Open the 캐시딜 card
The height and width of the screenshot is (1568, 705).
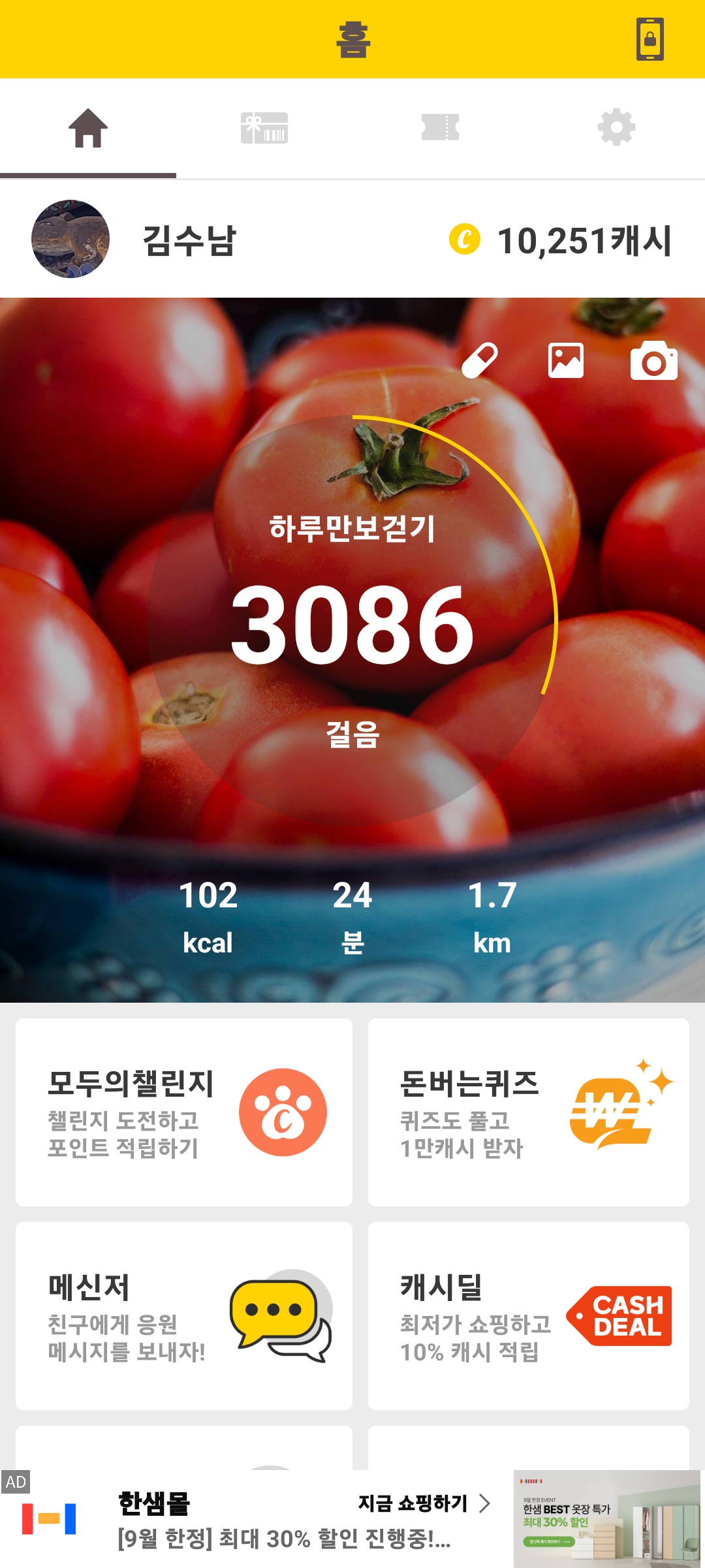(529, 1316)
